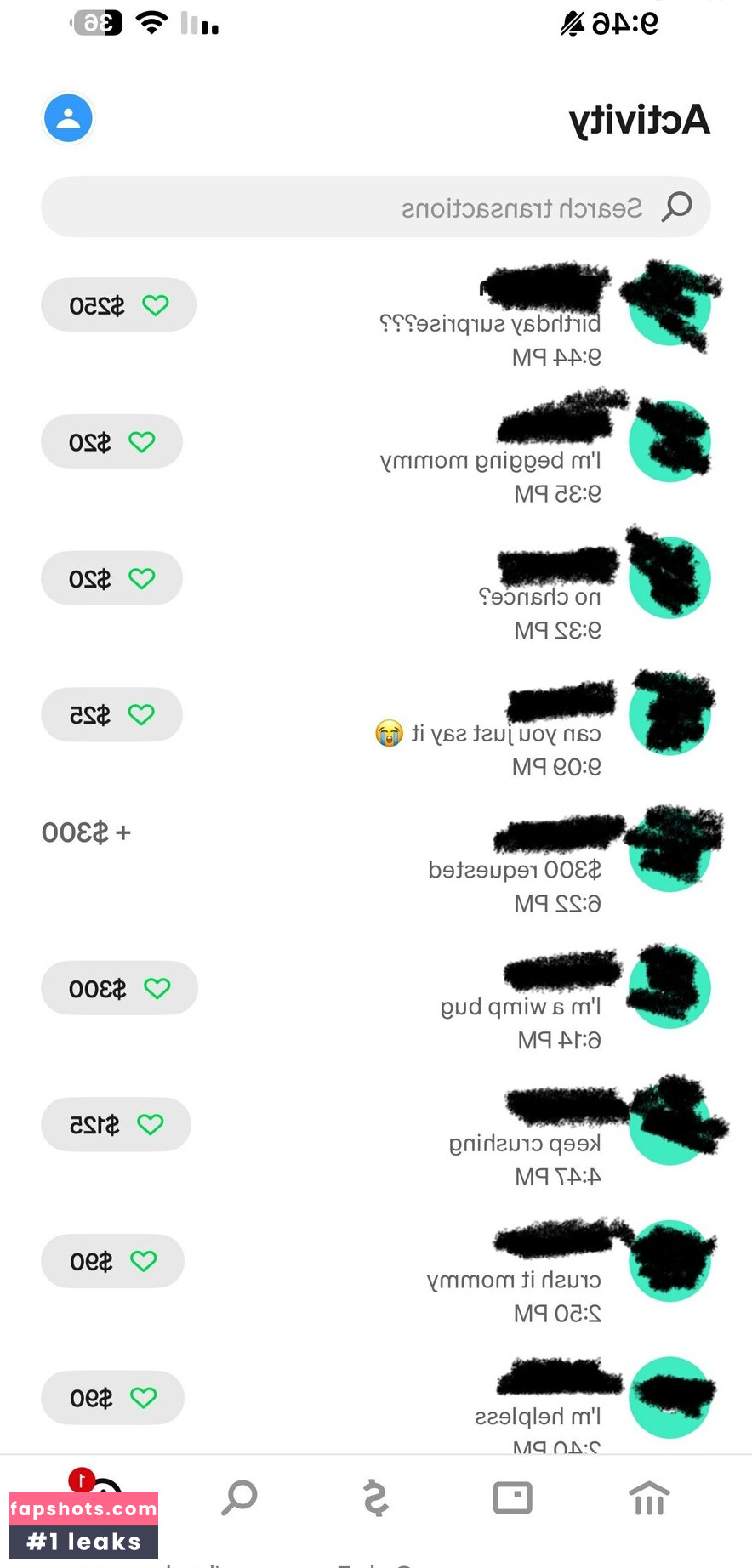This screenshot has height=1568, width=752.
Task: Open the 'I'm helpless' payment
Action: 538,1416
